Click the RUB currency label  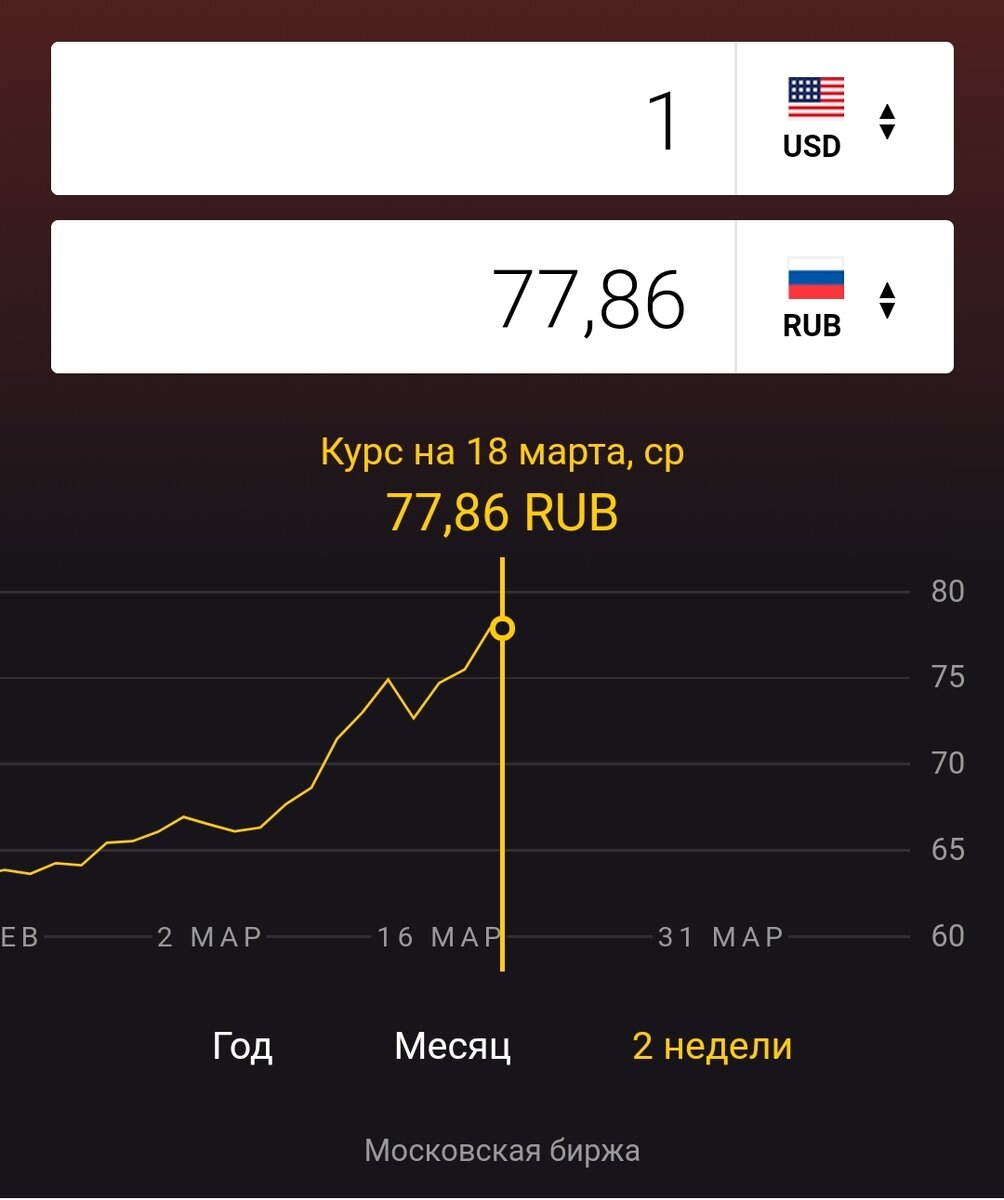pos(810,324)
